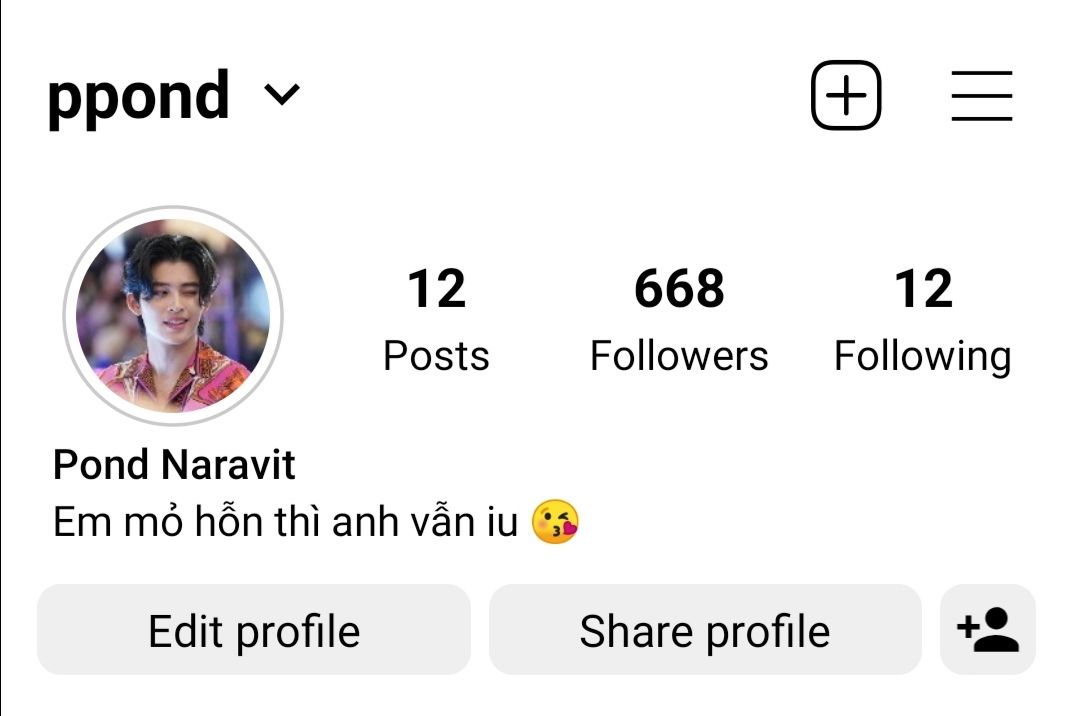Screen dimensions: 1080x716
Task: View the profile picture
Action: coord(173,316)
